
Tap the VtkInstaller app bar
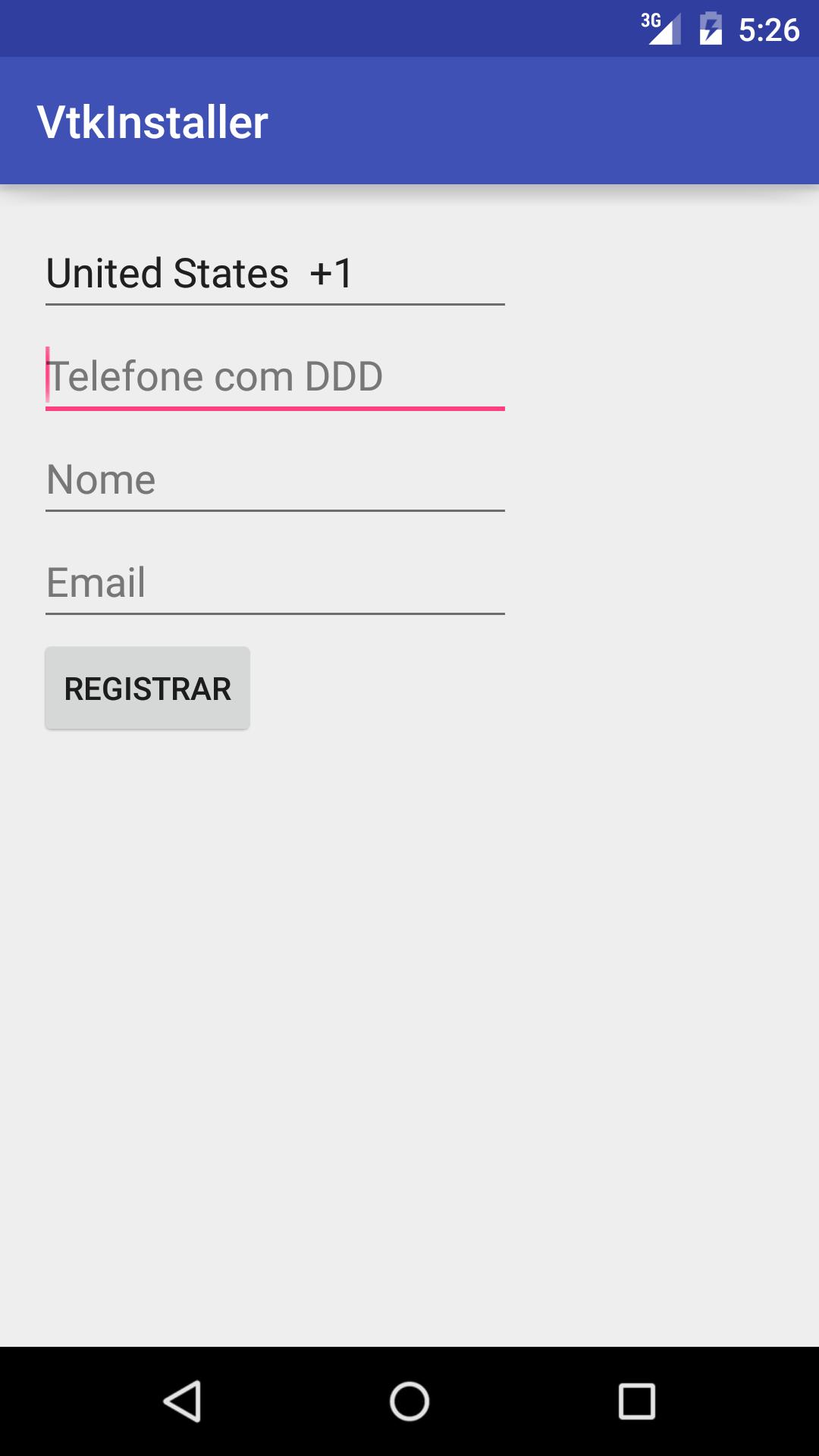[409, 120]
